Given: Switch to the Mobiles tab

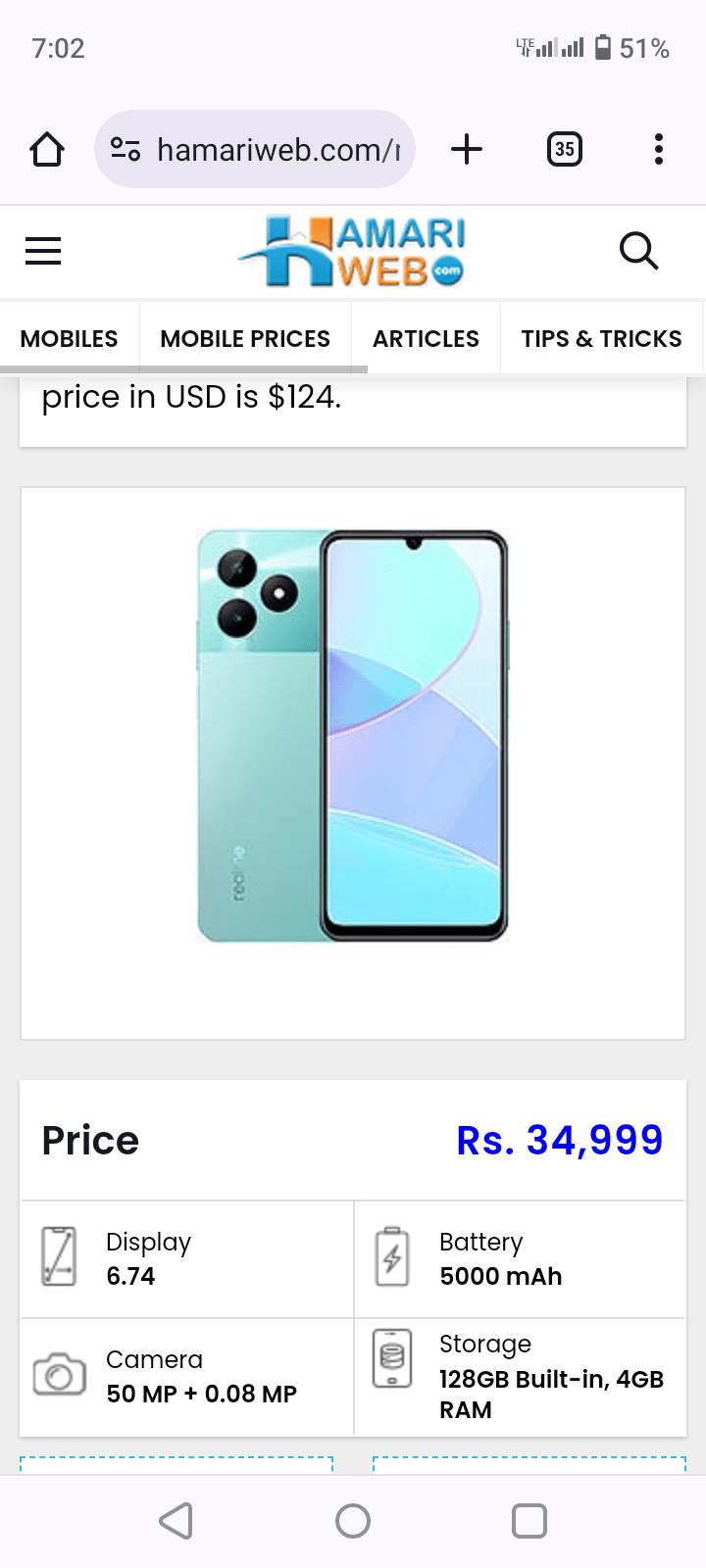Looking at the screenshot, I should coord(69,339).
